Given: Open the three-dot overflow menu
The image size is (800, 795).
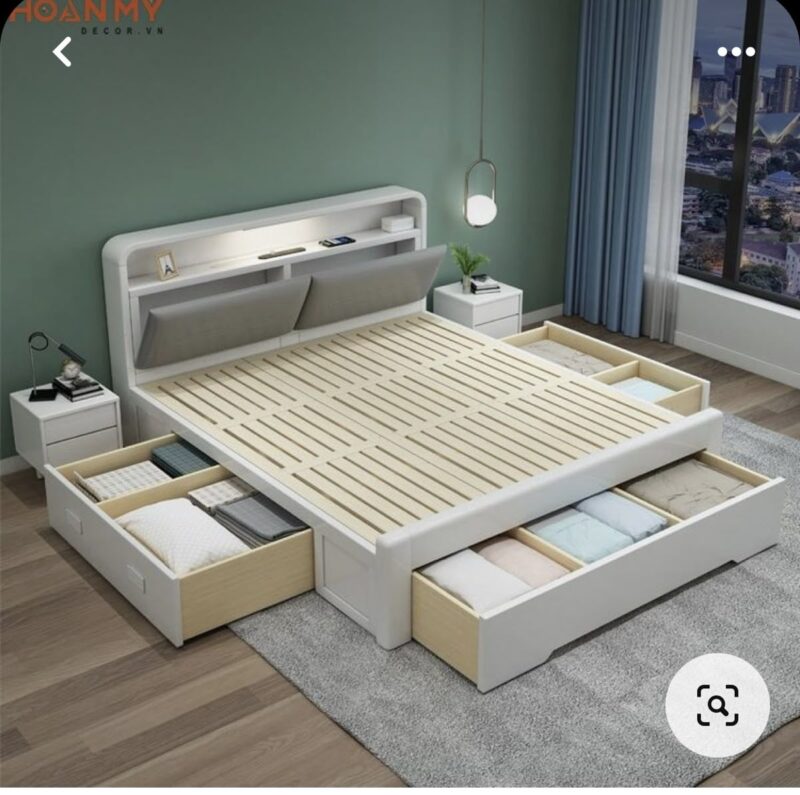Looking at the screenshot, I should (736, 52).
